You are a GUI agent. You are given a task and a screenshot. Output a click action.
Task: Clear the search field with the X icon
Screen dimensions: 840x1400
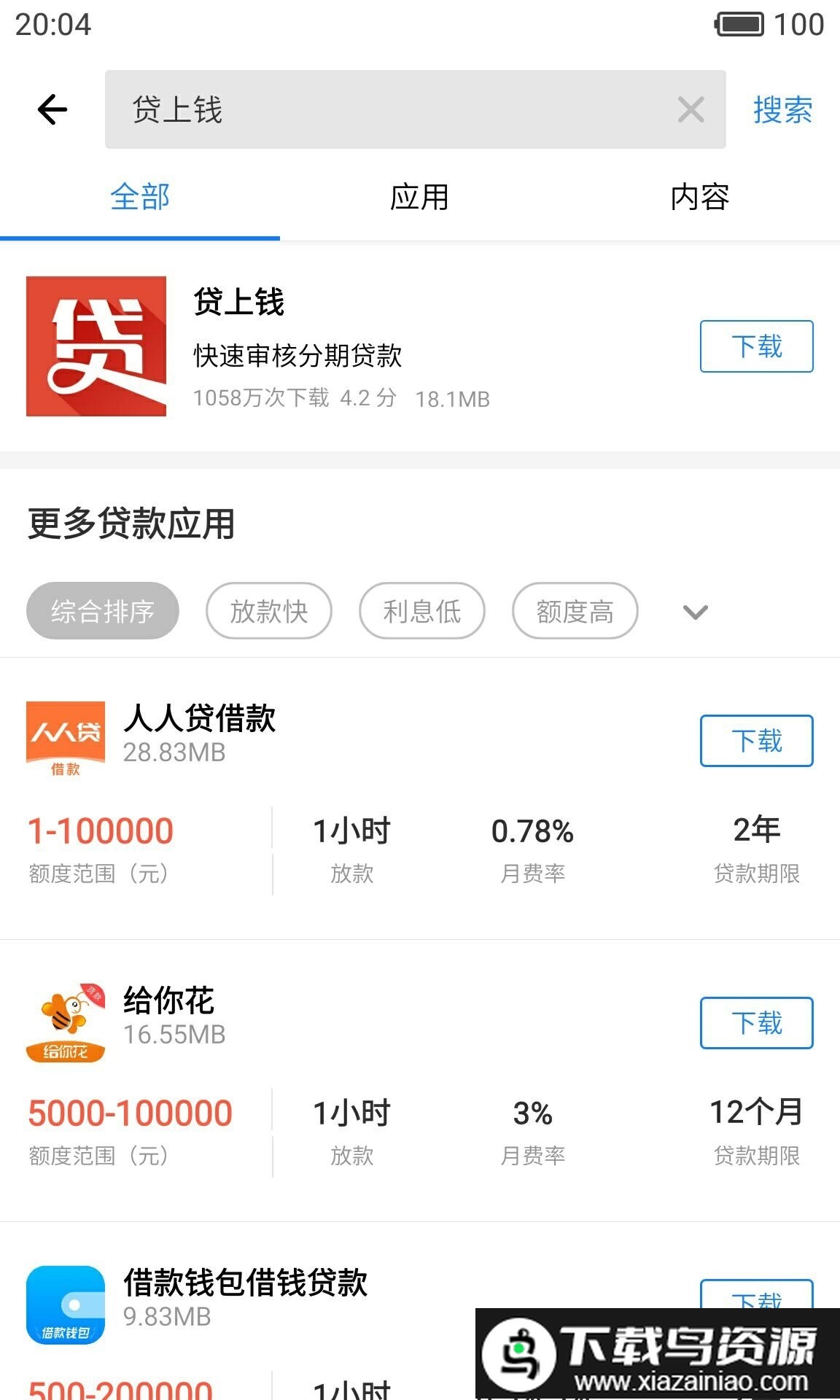(689, 109)
